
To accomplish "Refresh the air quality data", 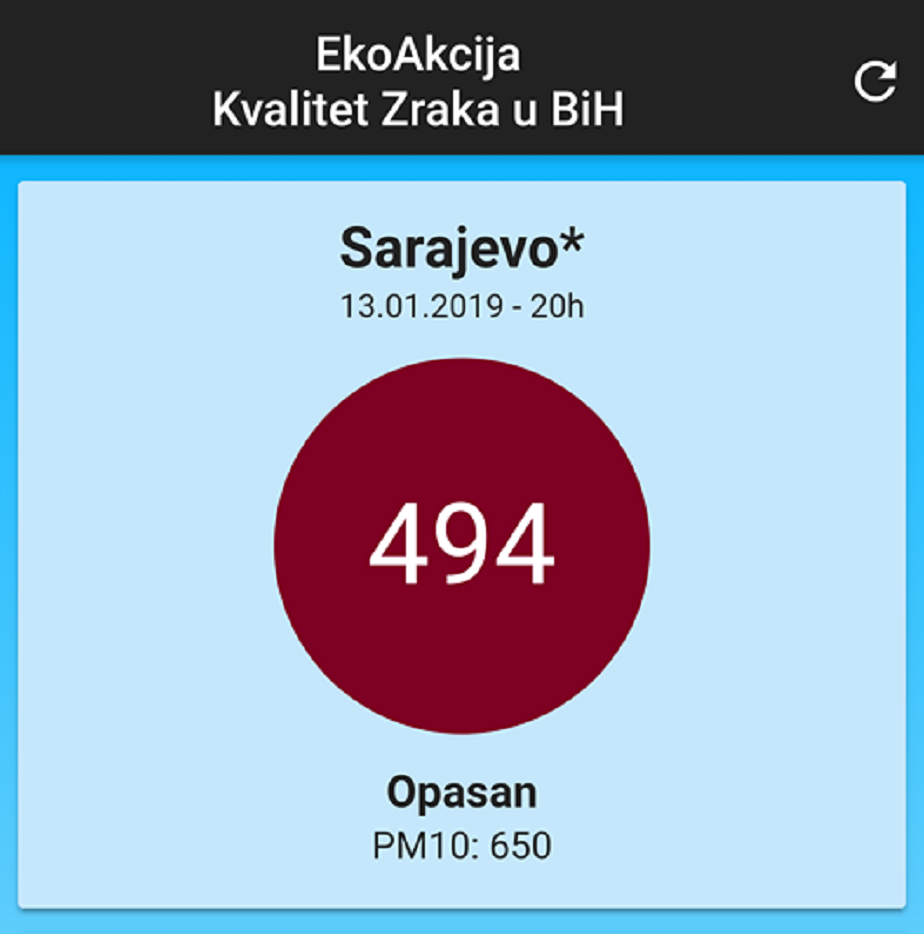I will click(875, 82).
